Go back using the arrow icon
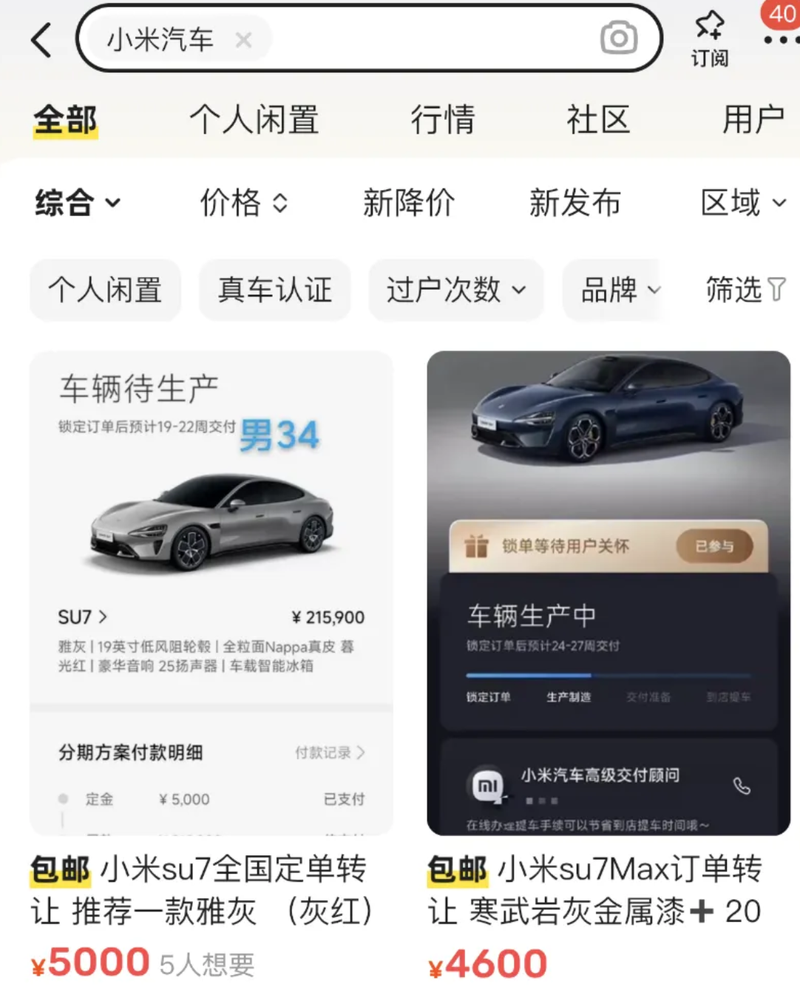Viewport: 800px width, 989px height. point(41,40)
